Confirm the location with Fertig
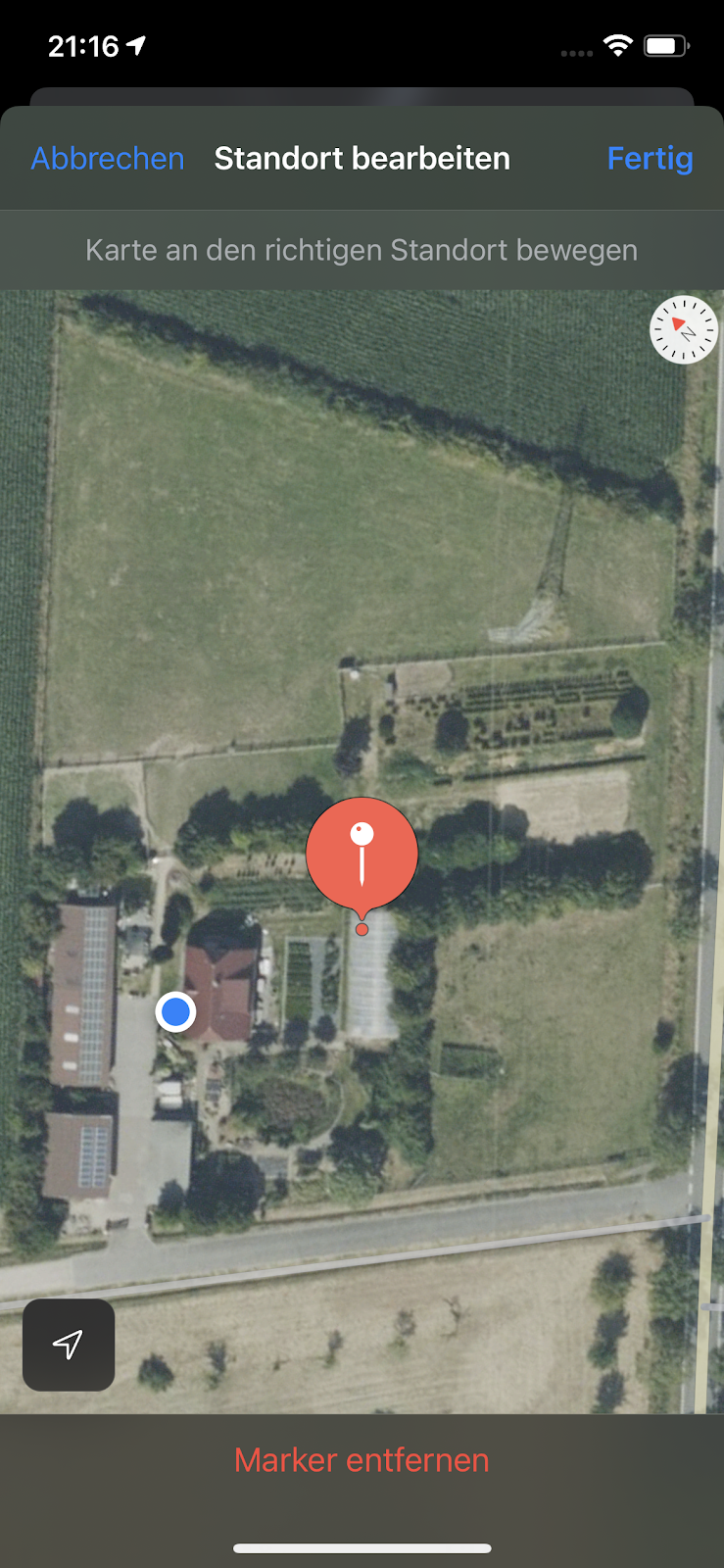 [650, 159]
